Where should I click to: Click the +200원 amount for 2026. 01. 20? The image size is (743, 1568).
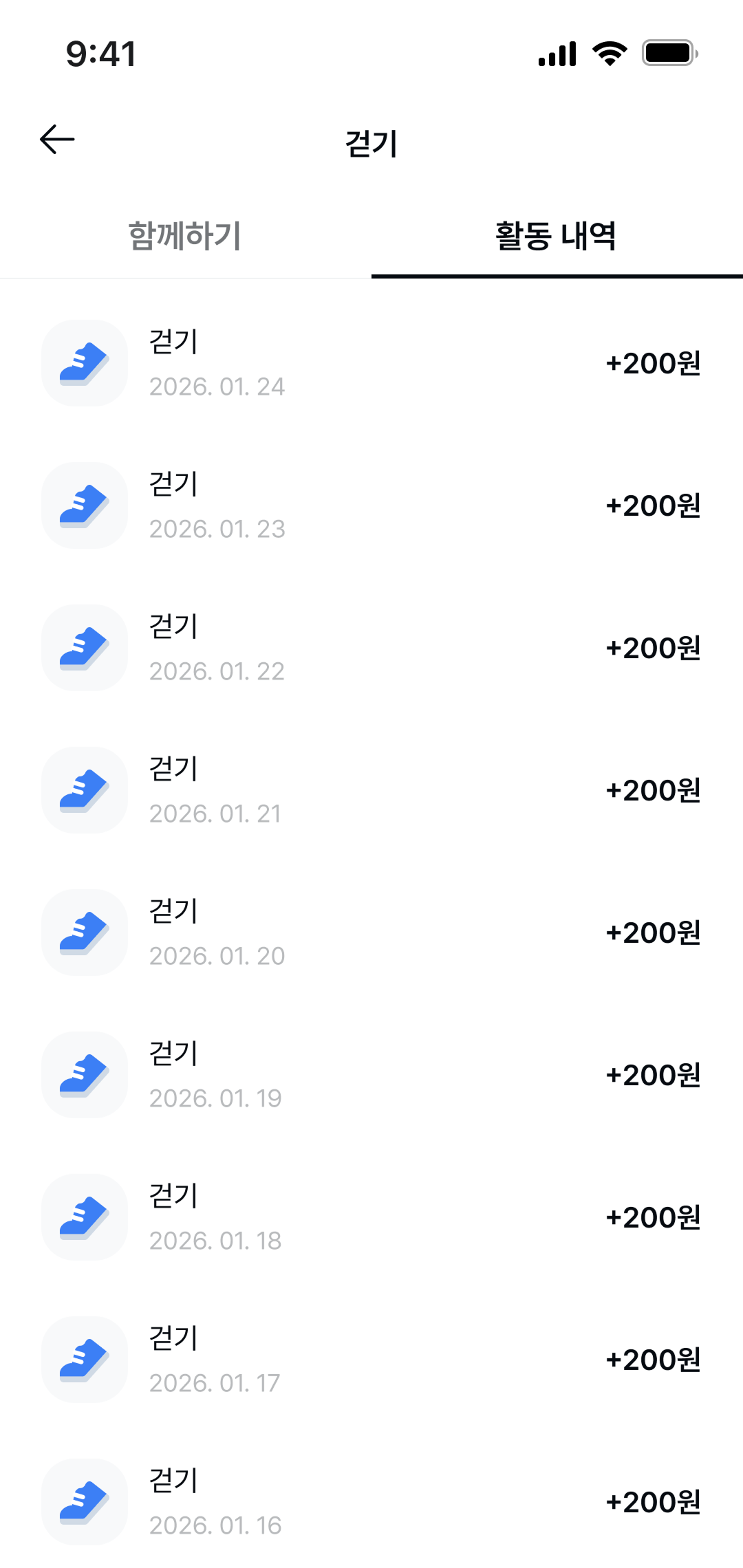(x=654, y=933)
